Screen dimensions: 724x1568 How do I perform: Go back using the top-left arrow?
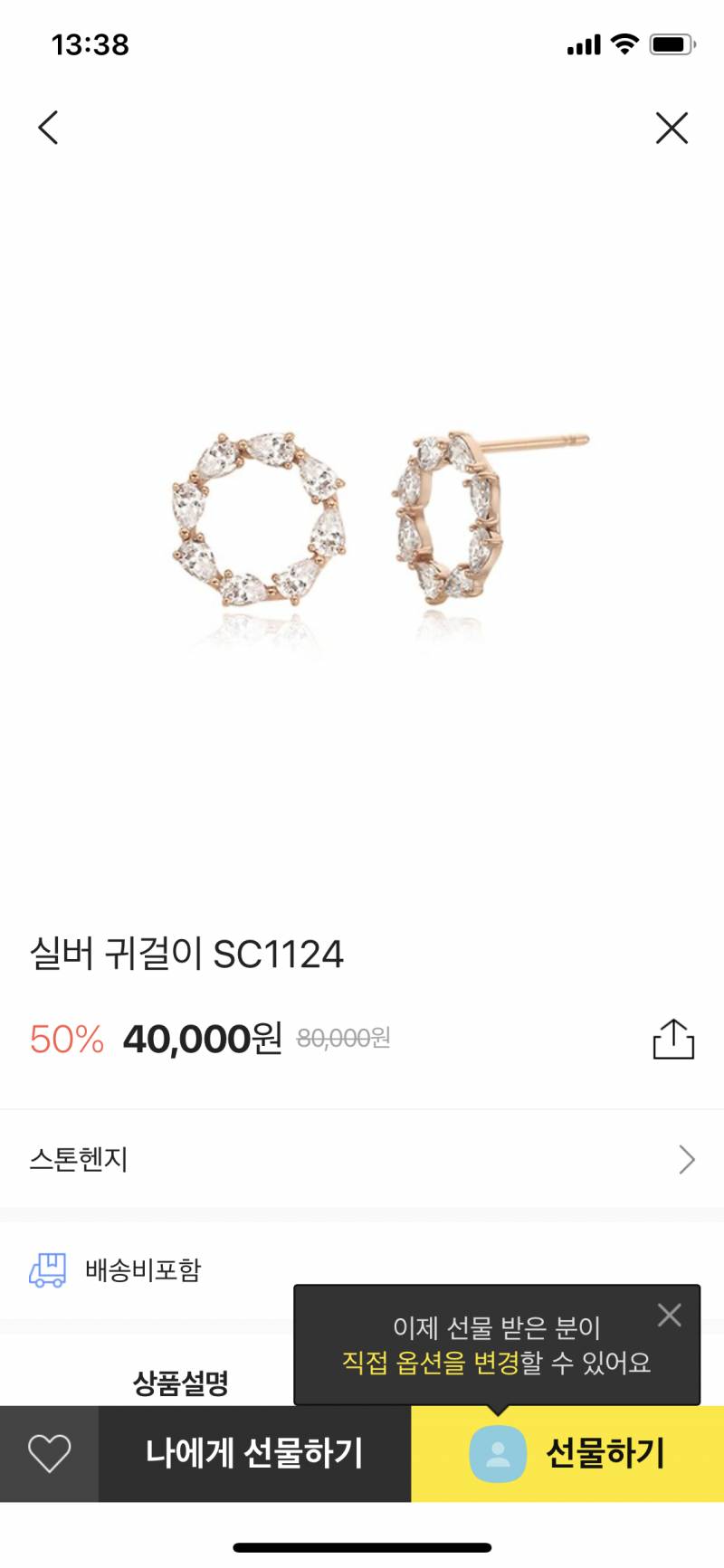coord(49,128)
